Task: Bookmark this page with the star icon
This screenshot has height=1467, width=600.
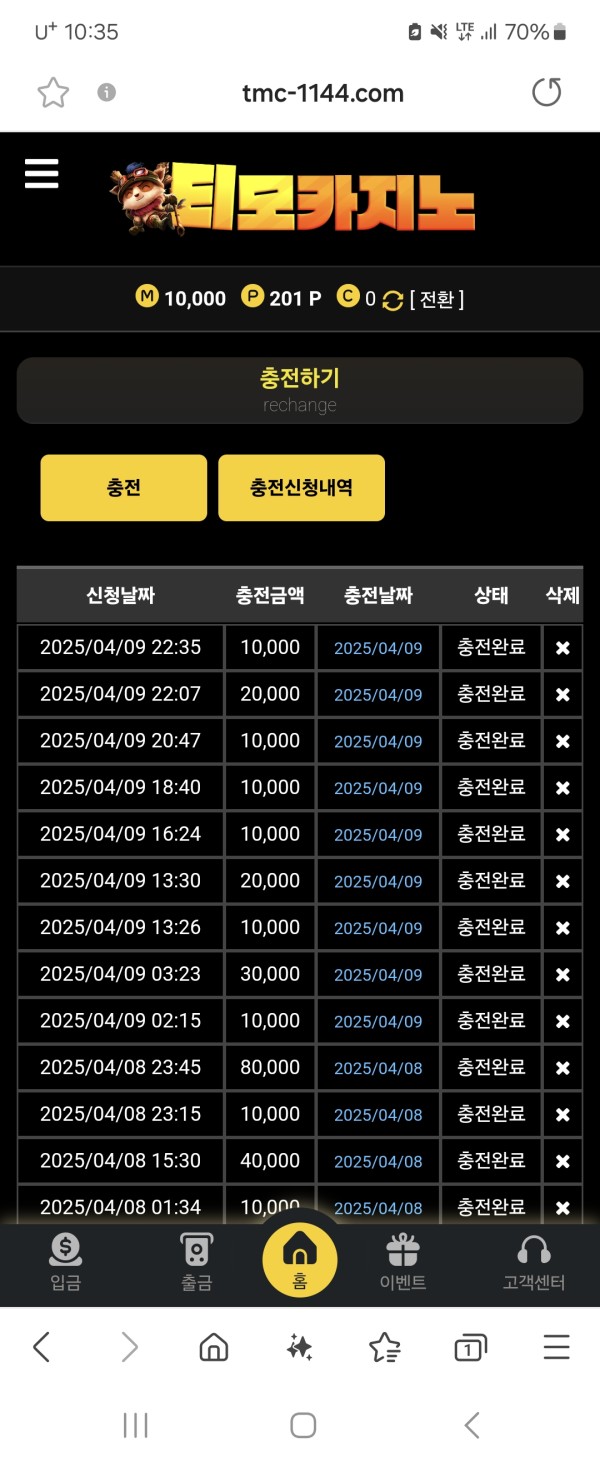Action: 53,93
